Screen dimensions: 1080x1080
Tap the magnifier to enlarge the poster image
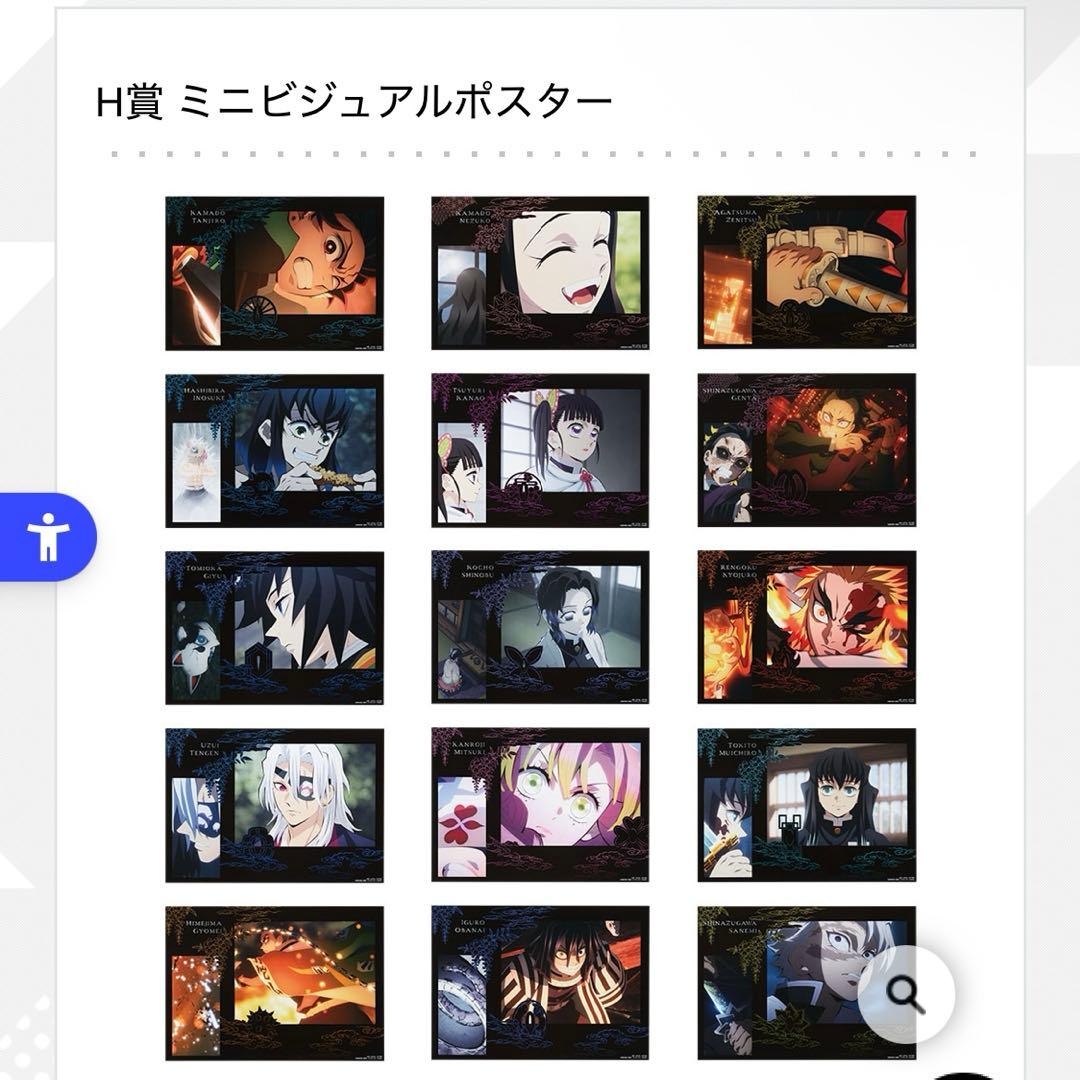tap(906, 993)
